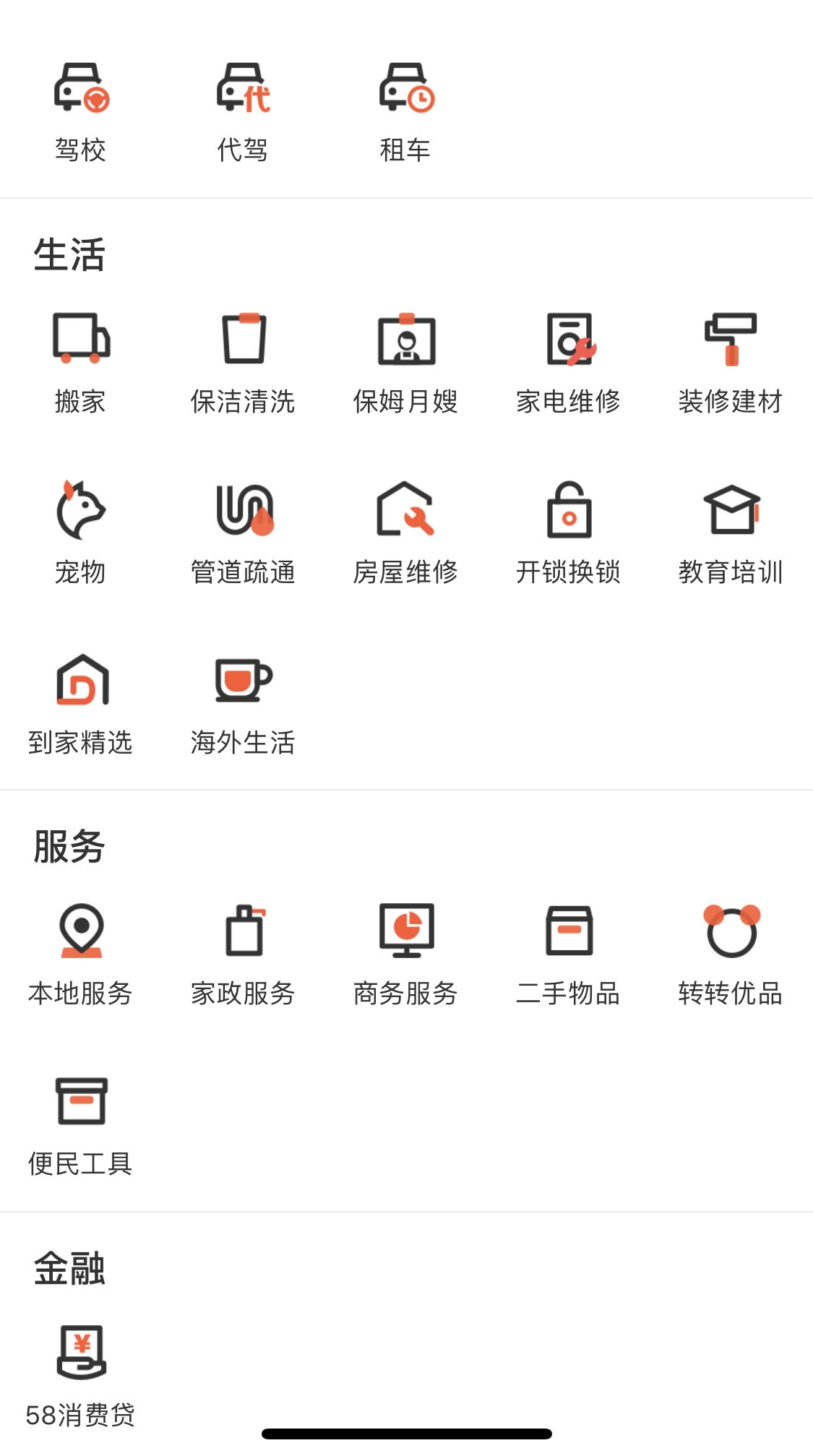813x1456 pixels.
Task: Choose 保姆月嫂 nanny services
Action: 405,363
